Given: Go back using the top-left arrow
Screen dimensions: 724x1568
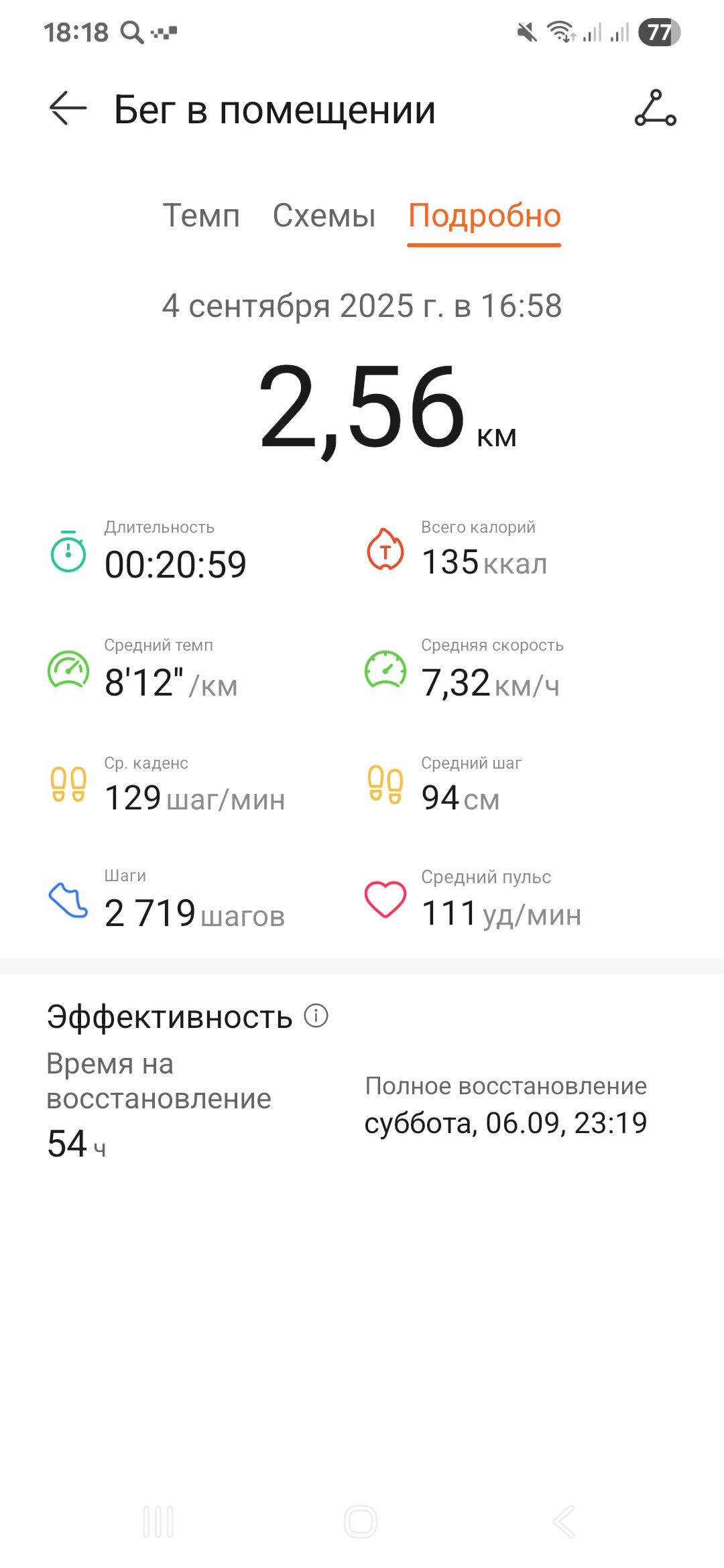Looking at the screenshot, I should 68,108.
